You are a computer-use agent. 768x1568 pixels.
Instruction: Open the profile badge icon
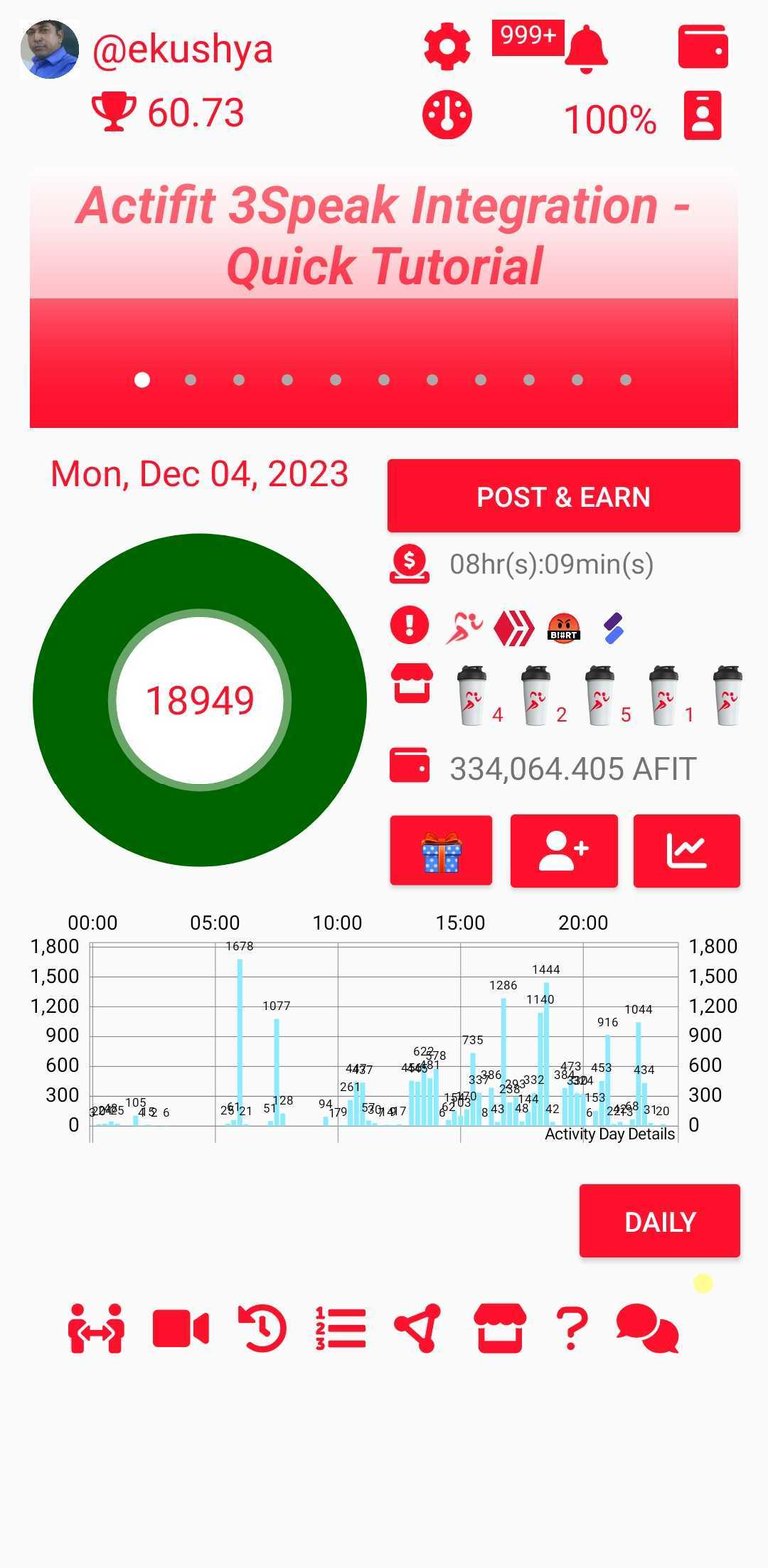pos(702,116)
